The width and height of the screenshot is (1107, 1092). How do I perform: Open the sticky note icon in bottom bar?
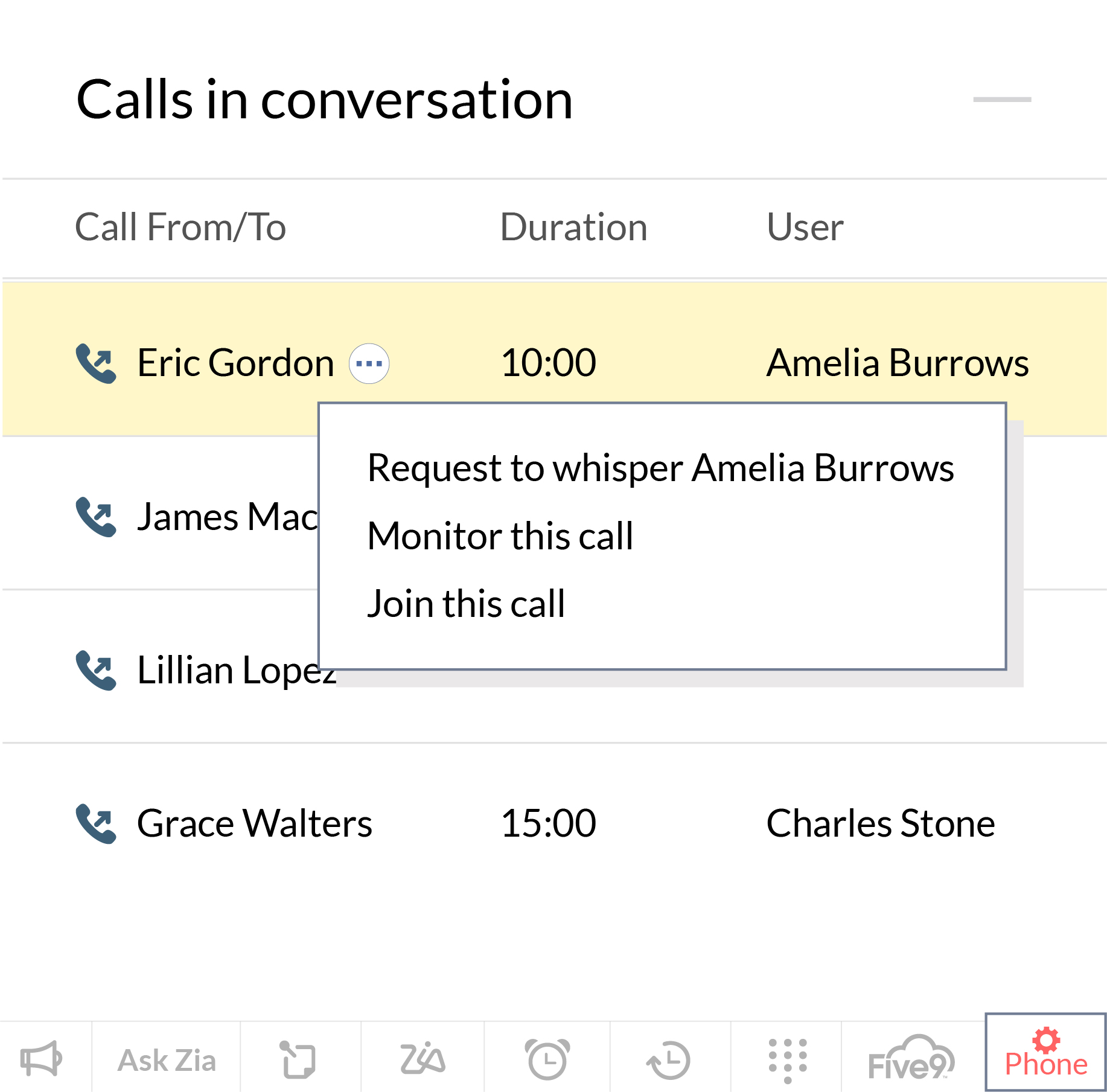point(298,1059)
